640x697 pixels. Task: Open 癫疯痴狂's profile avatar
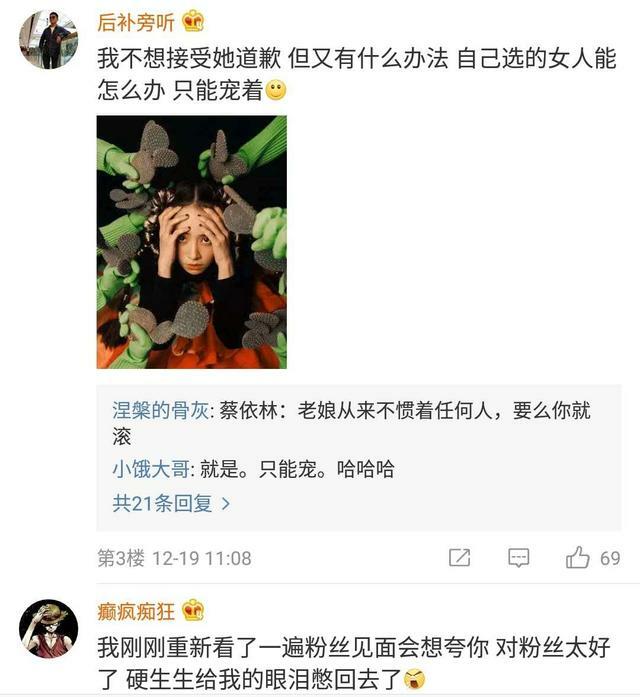point(48,630)
